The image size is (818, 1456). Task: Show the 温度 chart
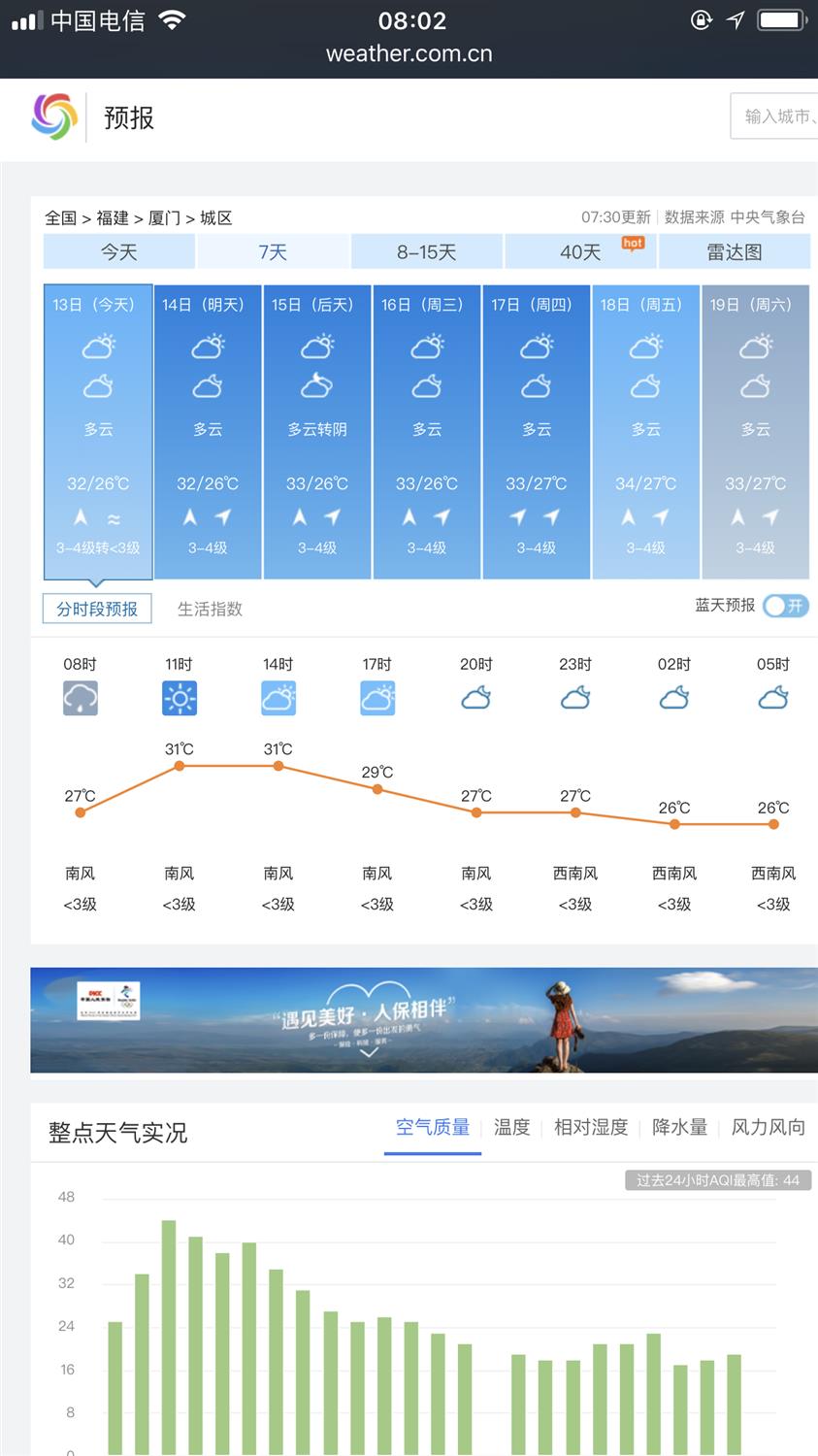[x=511, y=1127]
